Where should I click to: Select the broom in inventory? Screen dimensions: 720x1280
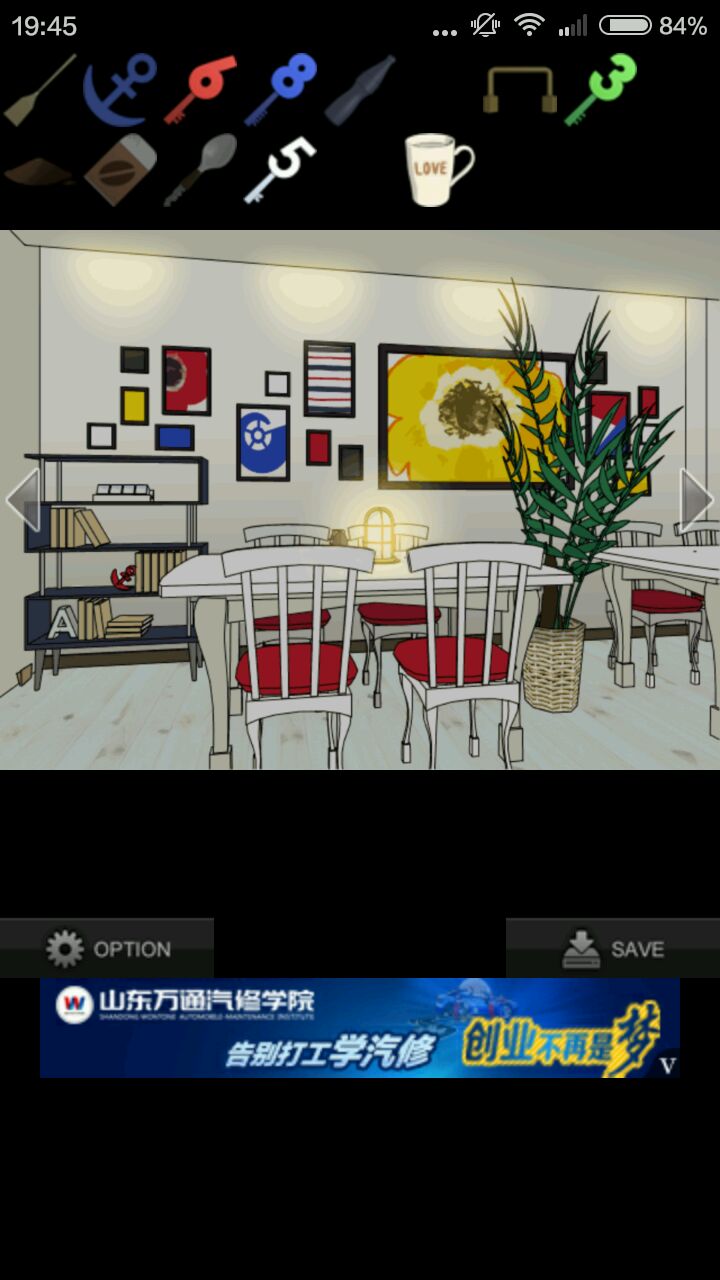click(x=40, y=90)
